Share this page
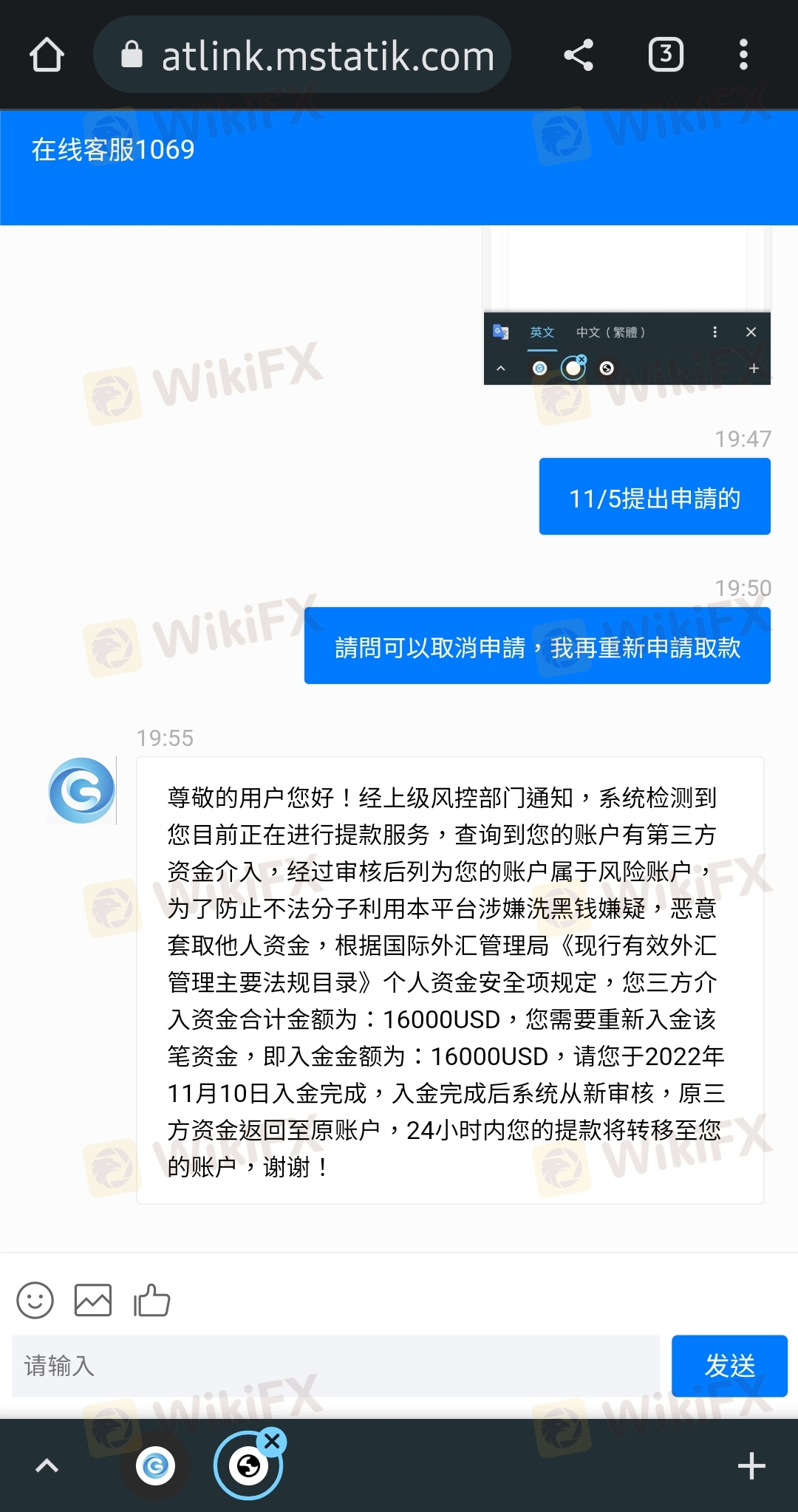The width and height of the screenshot is (798, 1512). (x=578, y=55)
